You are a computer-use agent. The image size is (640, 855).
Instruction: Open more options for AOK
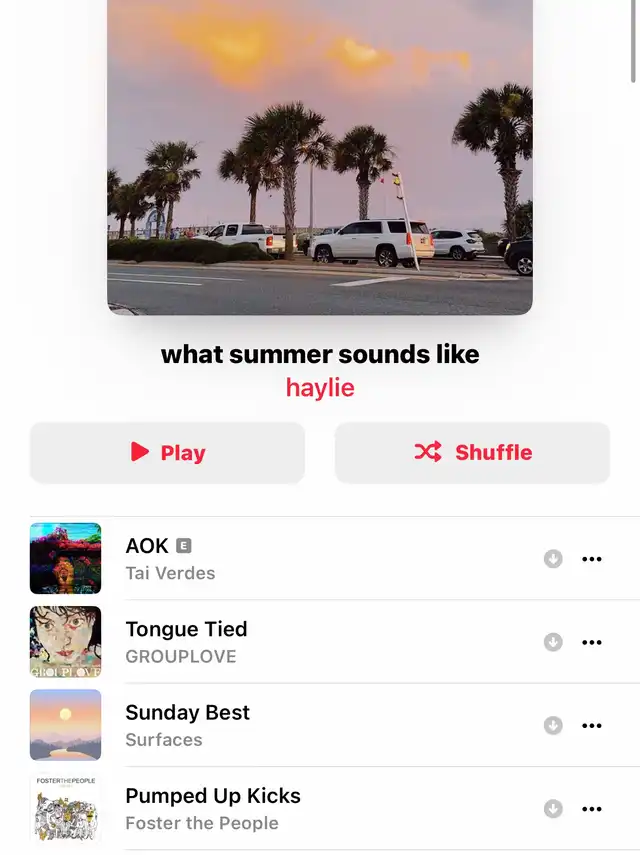pyautogui.click(x=592, y=559)
